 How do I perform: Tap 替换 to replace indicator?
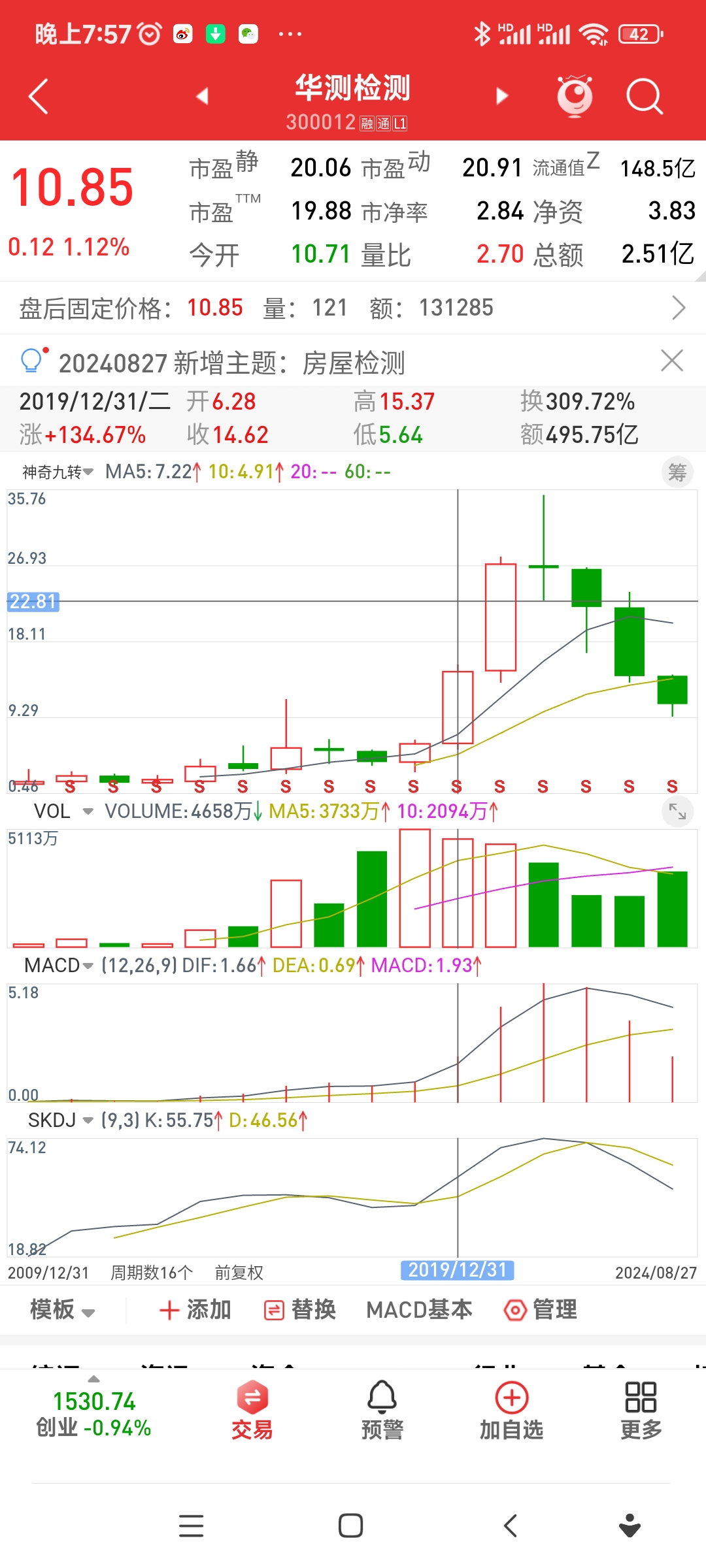pyautogui.click(x=300, y=1310)
